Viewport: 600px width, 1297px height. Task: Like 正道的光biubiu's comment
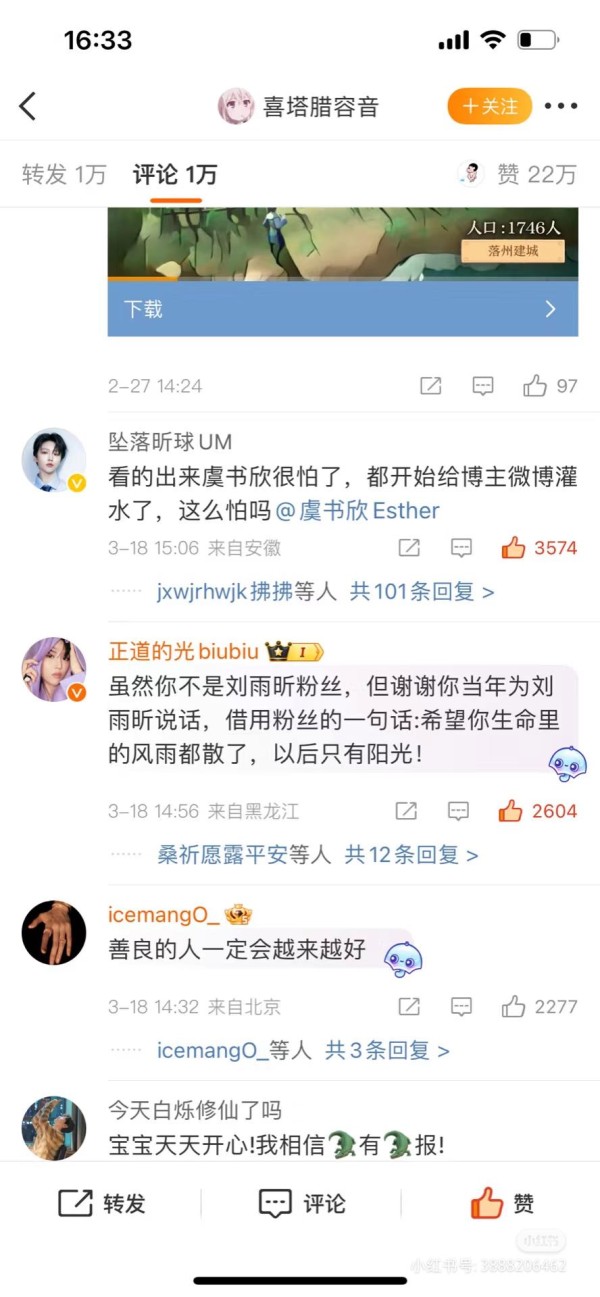[x=538, y=811]
